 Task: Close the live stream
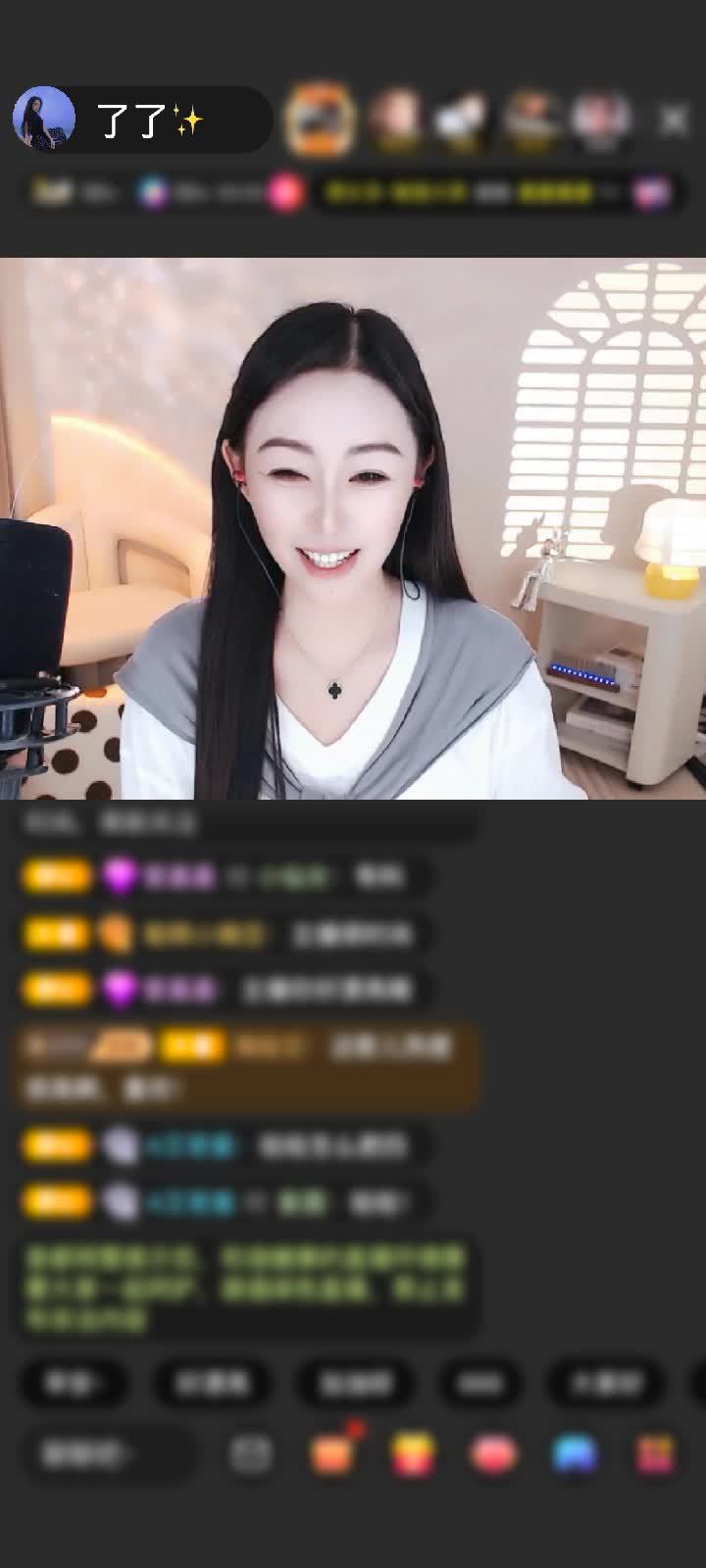[674, 121]
